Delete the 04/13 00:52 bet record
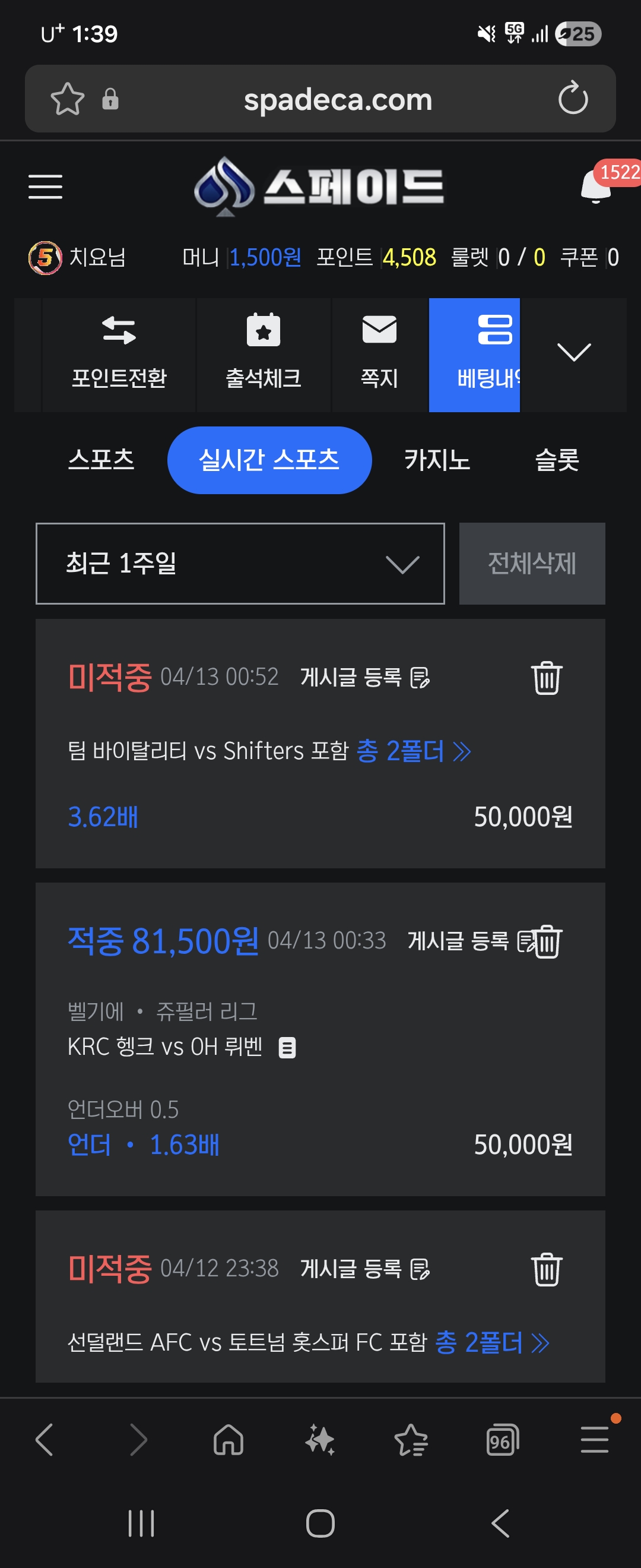Image resolution: width=641 pixels, height=1568 pixels. (x=547, y=678)
